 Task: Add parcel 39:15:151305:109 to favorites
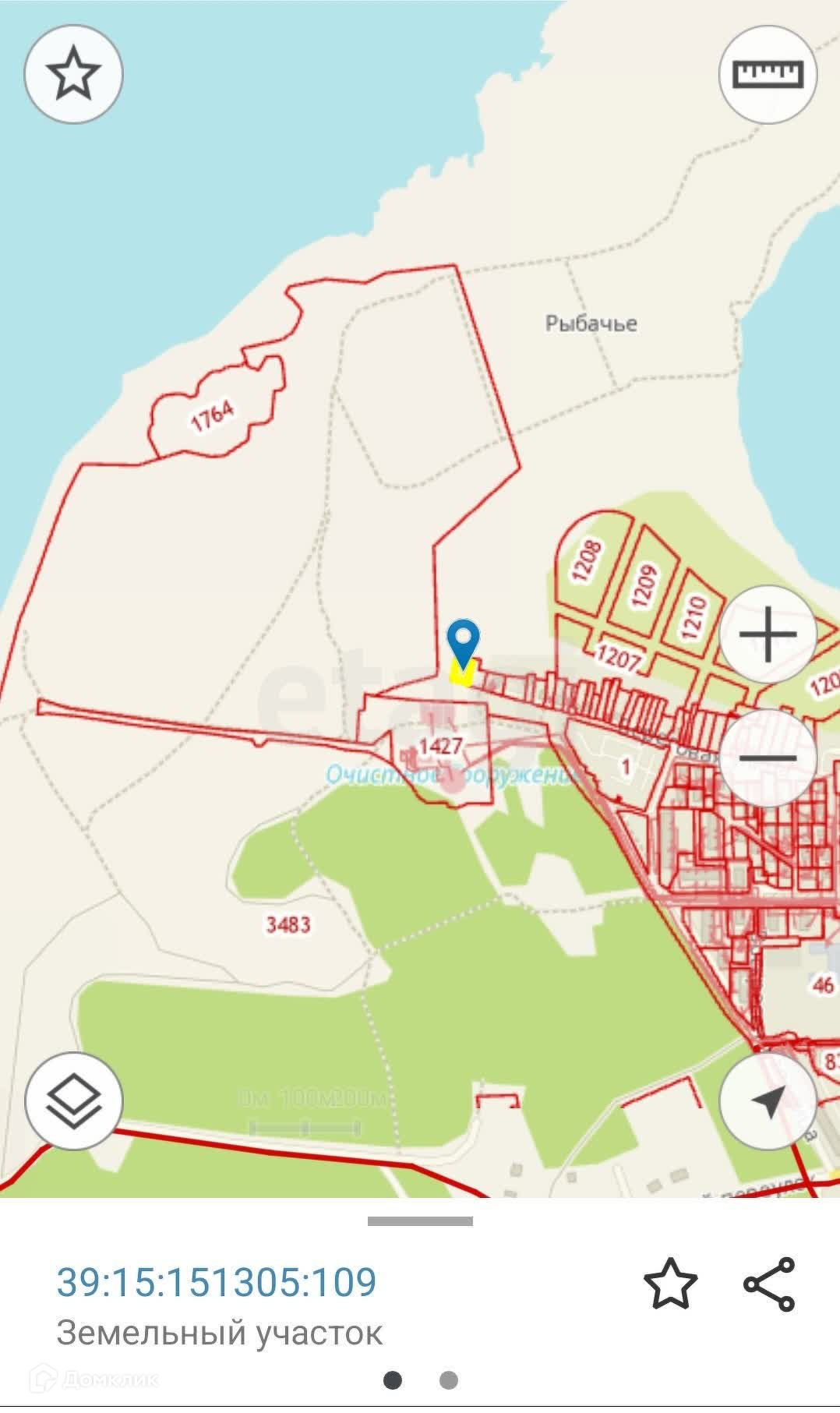670,1284
